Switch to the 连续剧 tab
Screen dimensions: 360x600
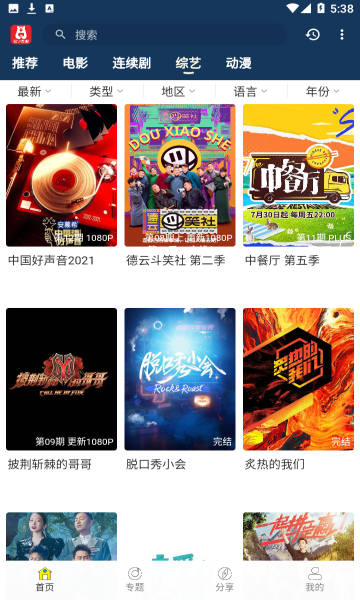point(132,63)
